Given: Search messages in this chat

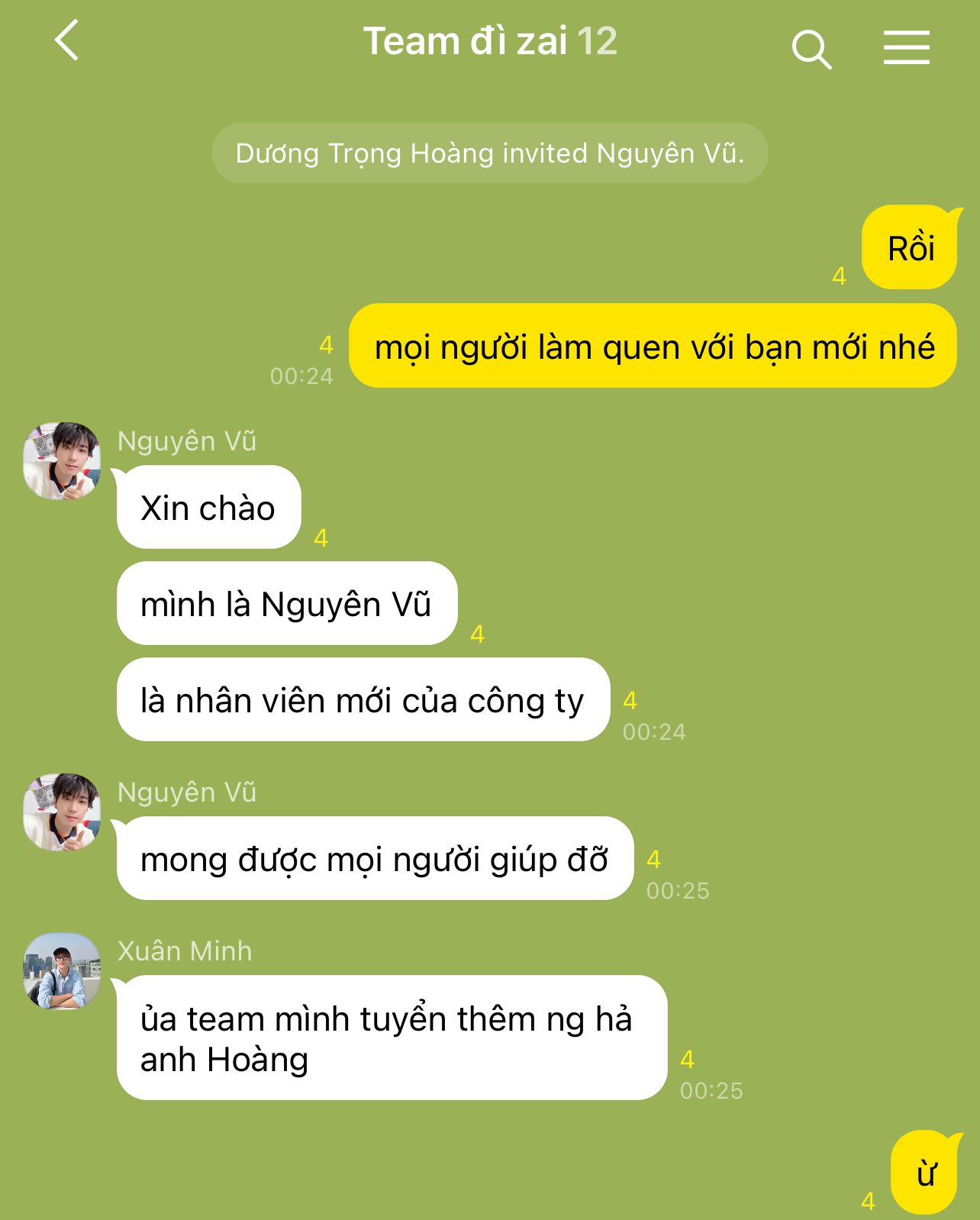Looking at the screenshot, I should pyautogui.click(x=811, y=50).
